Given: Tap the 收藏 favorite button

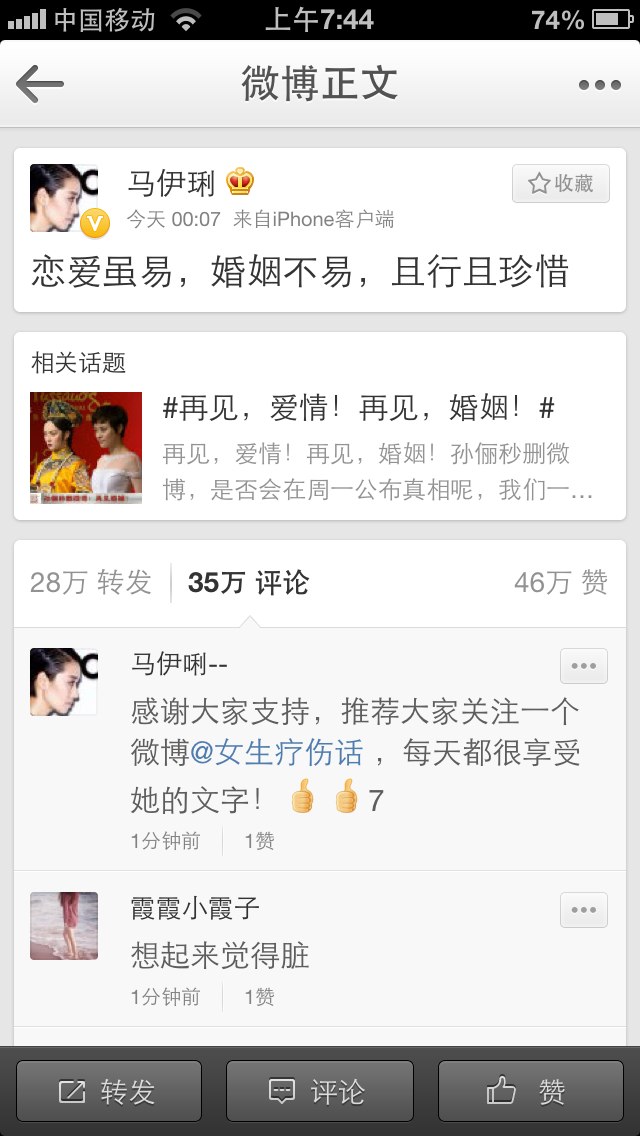Looking at the screenshot, I should (x=560, y=183).
